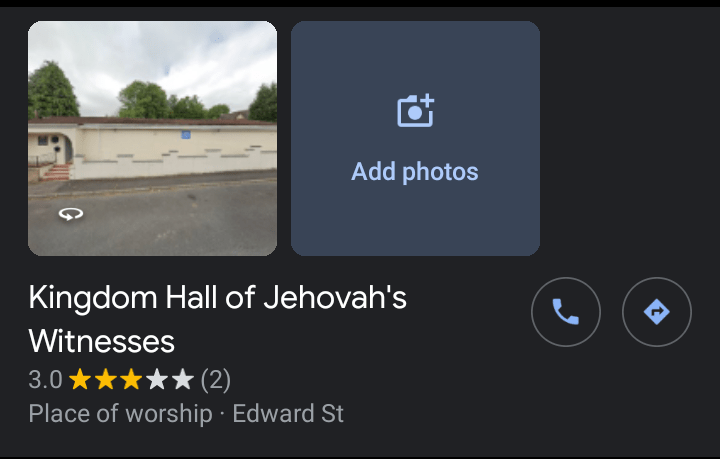This screenshot has width=720, height=459.
Task: Open the street view photo of the hall
Action: coord(152,138)
